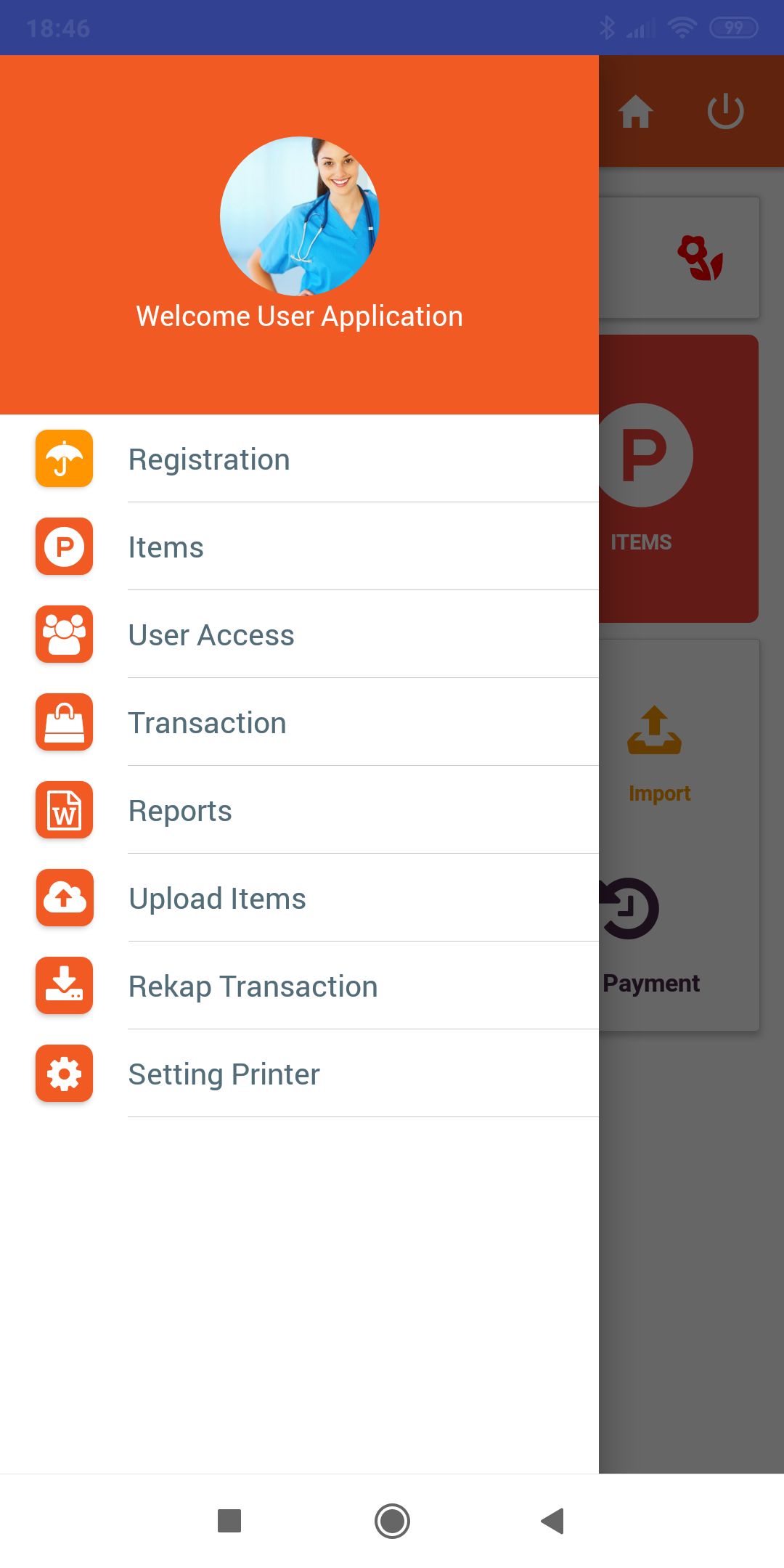Viewport: 784px width, 1568px height.
Task: Open User Access settings
Action: tap(211, 635)
